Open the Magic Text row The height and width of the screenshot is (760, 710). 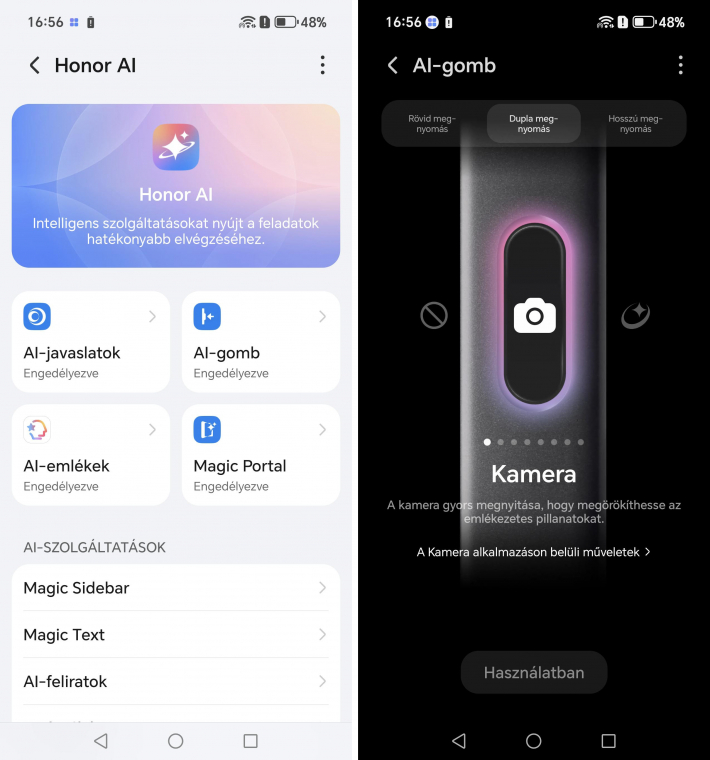pos(175,635)
